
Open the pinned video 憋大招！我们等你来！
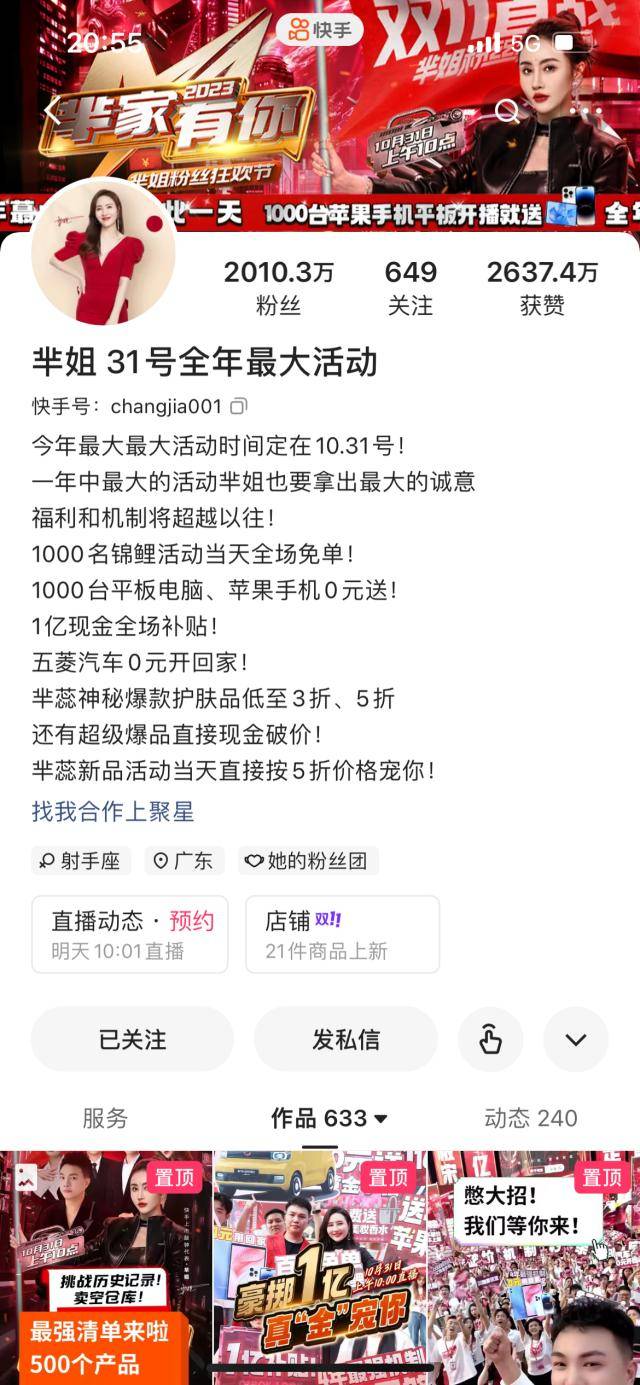(533, 1270)
